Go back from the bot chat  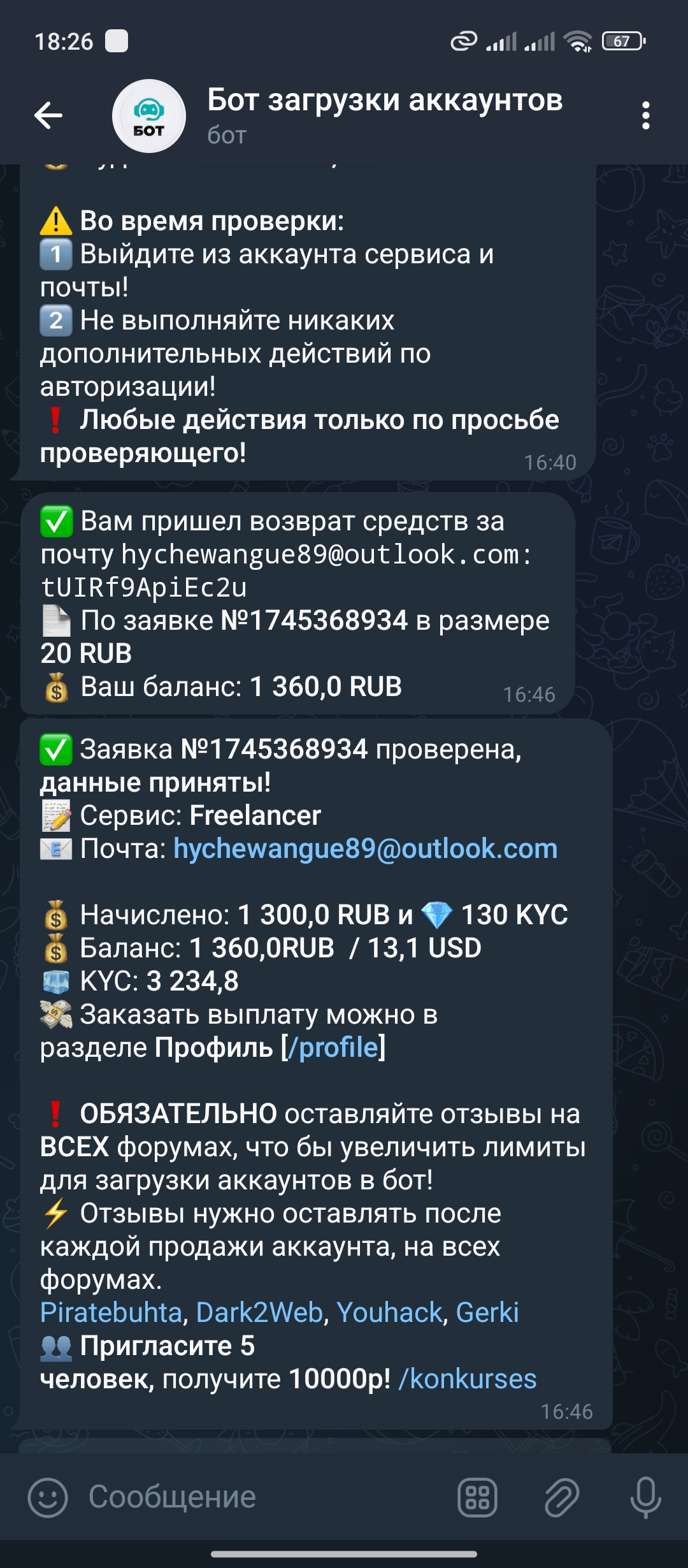[48, 115]
